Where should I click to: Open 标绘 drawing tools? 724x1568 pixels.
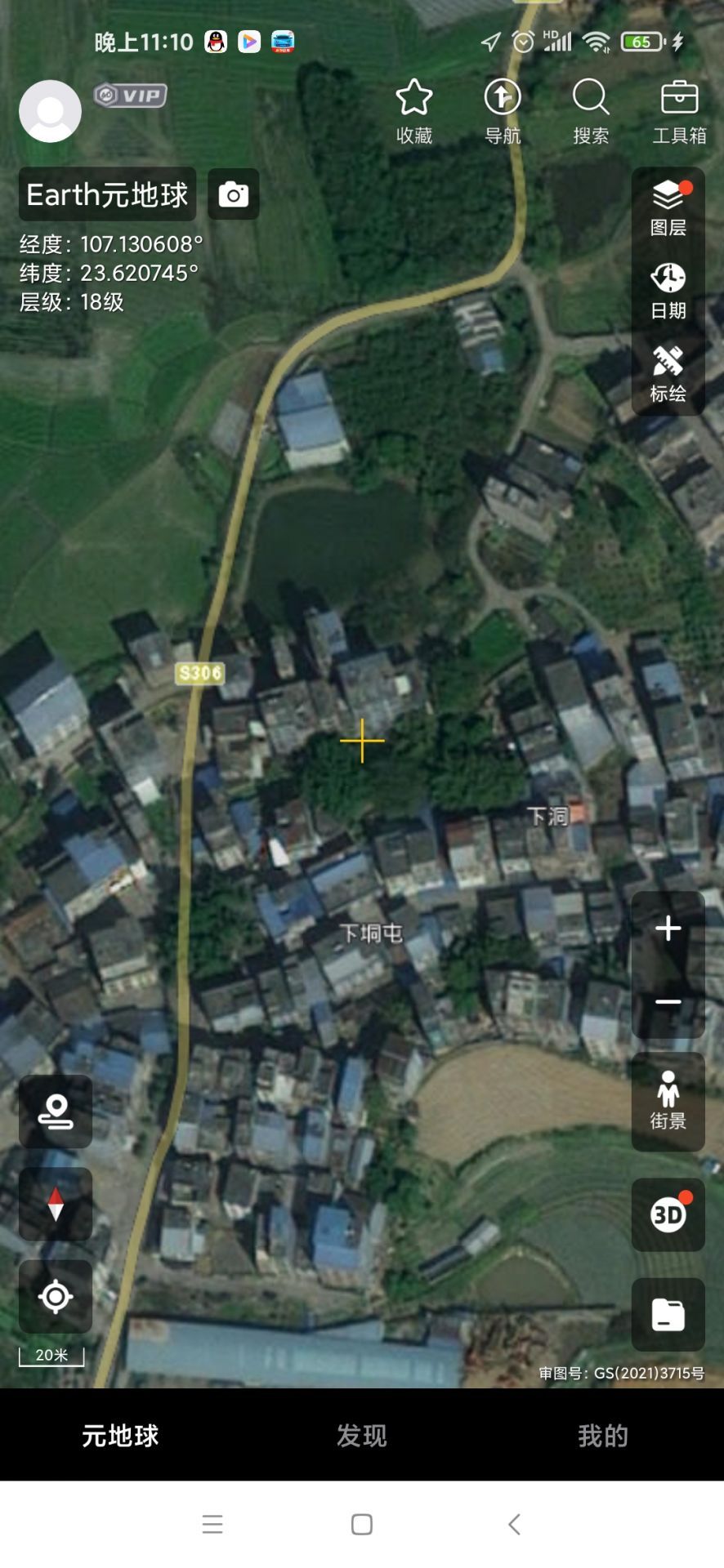click(x=668, y=374)
